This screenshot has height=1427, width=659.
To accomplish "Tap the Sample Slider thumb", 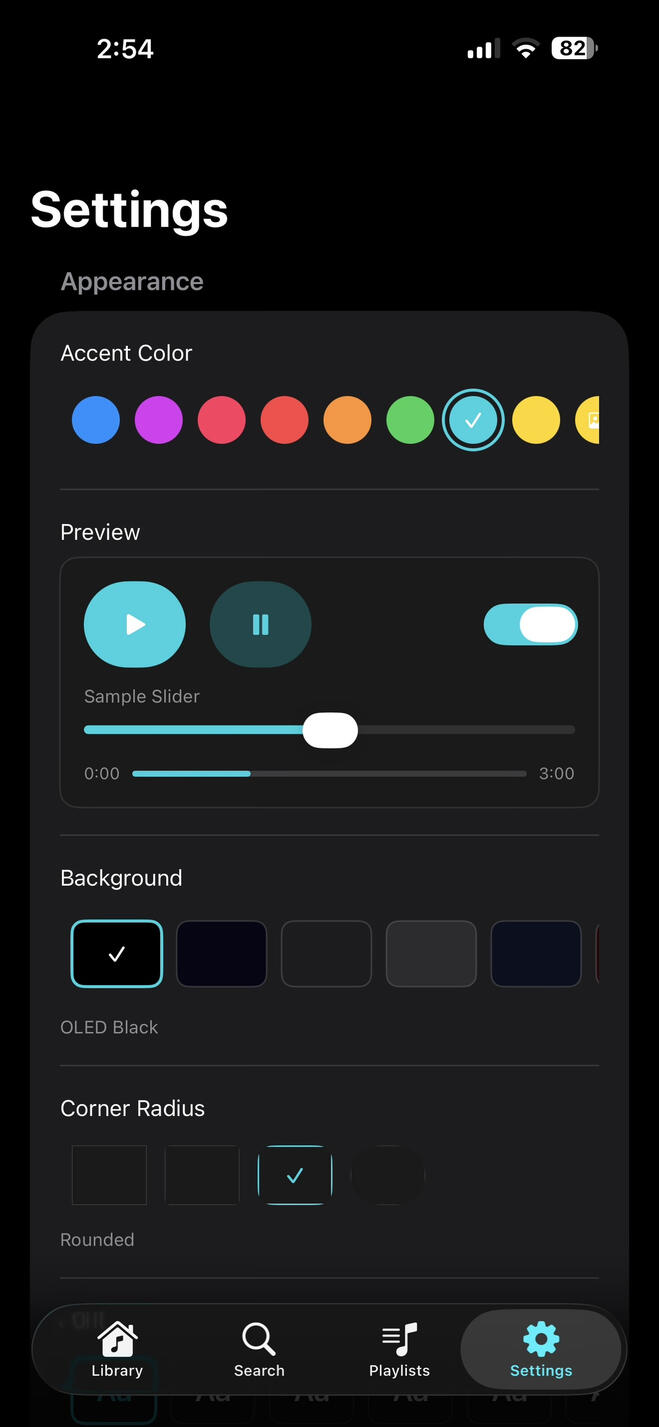I will tap(330, 730).
